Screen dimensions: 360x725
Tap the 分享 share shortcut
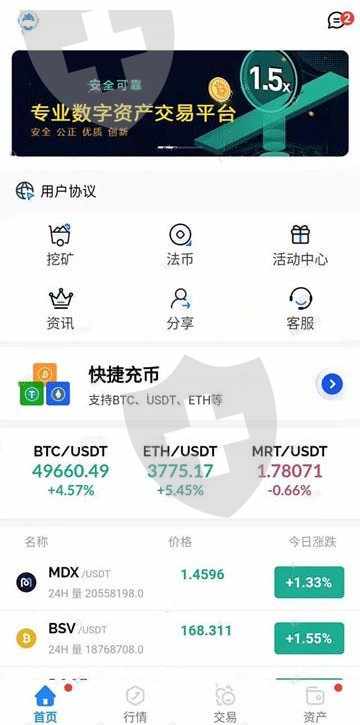[x=180, y=309]
